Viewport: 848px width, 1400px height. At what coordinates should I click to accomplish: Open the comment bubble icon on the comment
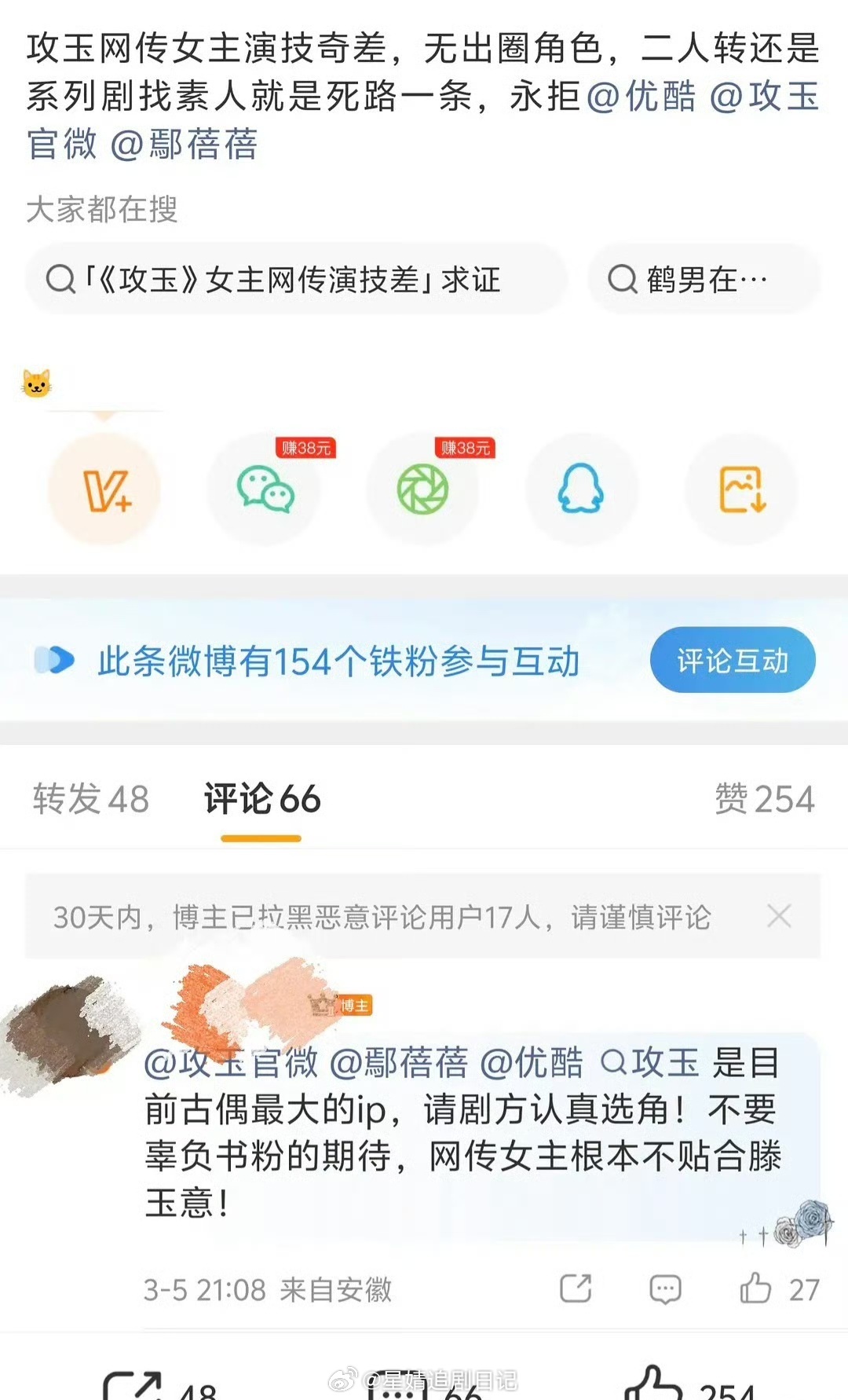tap(665, 1288)
